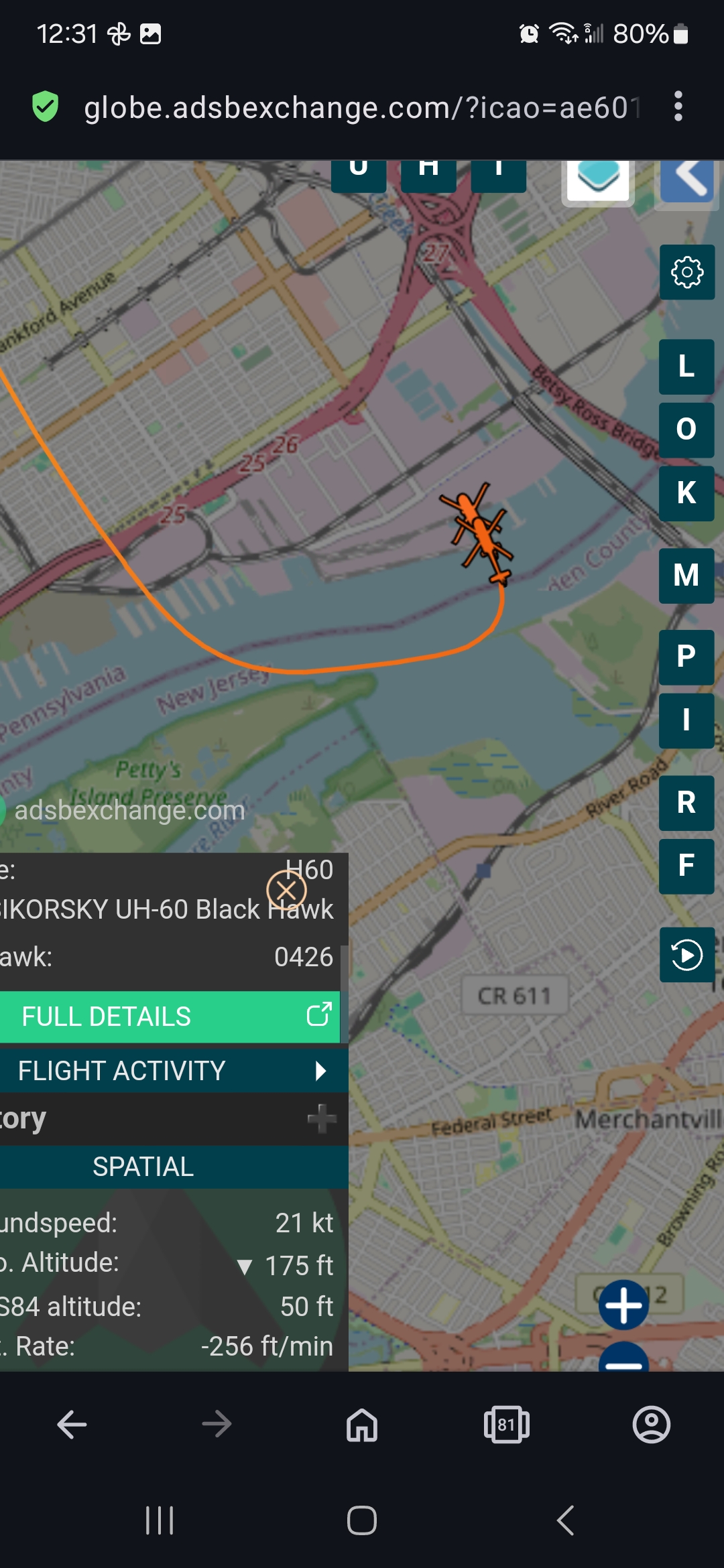
Task: Open the map settings gear
Action: pyautogui.click(x=687, y=272)
